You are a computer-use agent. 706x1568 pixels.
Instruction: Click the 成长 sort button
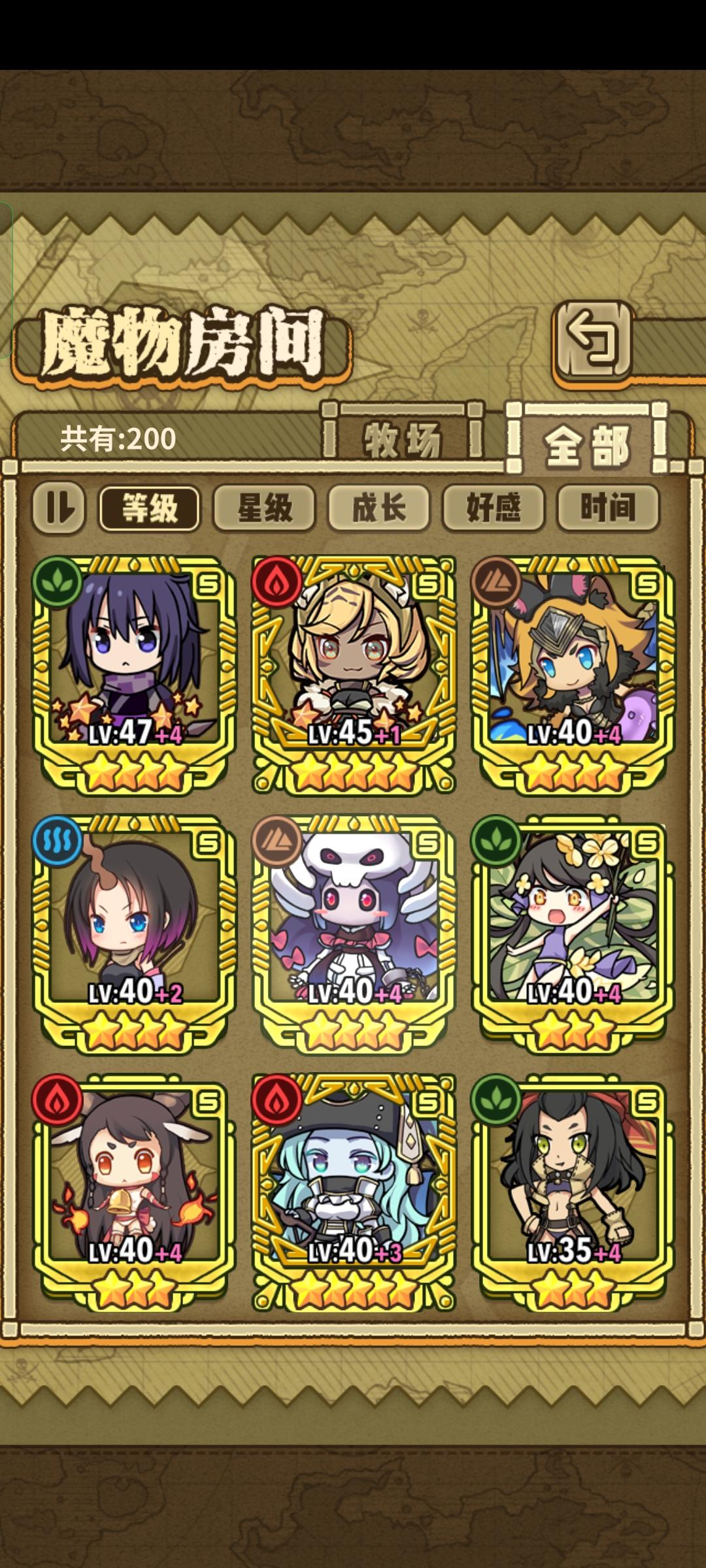pos(378,509)
